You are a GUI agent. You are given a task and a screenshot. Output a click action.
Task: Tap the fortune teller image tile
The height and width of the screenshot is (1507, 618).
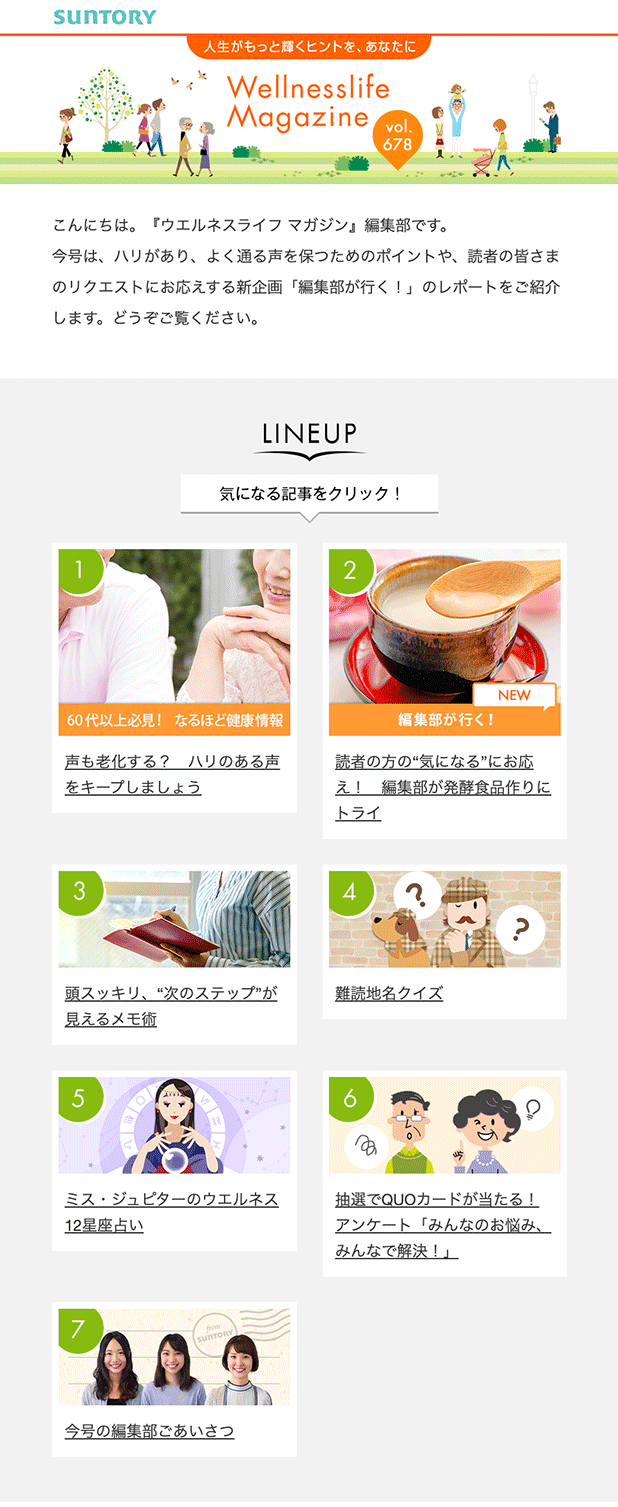point(174,1125)
